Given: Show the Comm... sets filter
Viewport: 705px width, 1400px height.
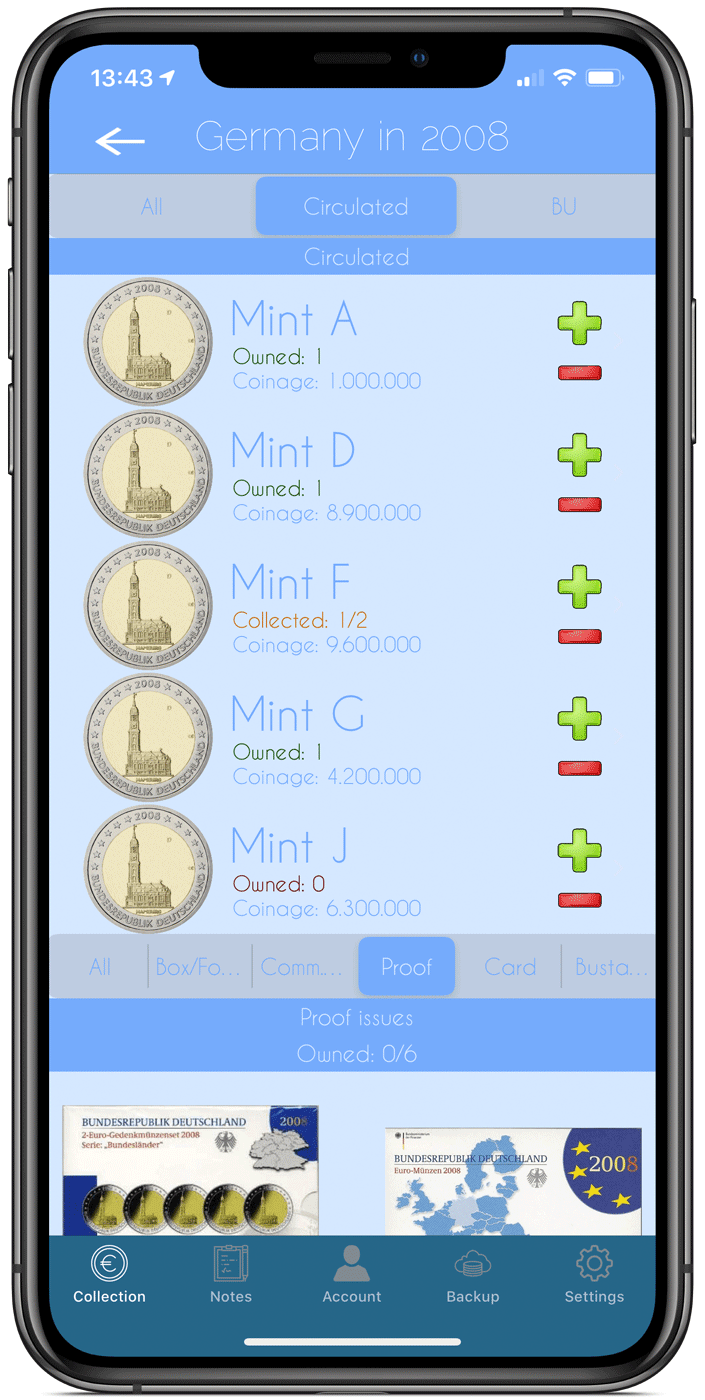Looking at the screenshot, I should coord(302,967).
